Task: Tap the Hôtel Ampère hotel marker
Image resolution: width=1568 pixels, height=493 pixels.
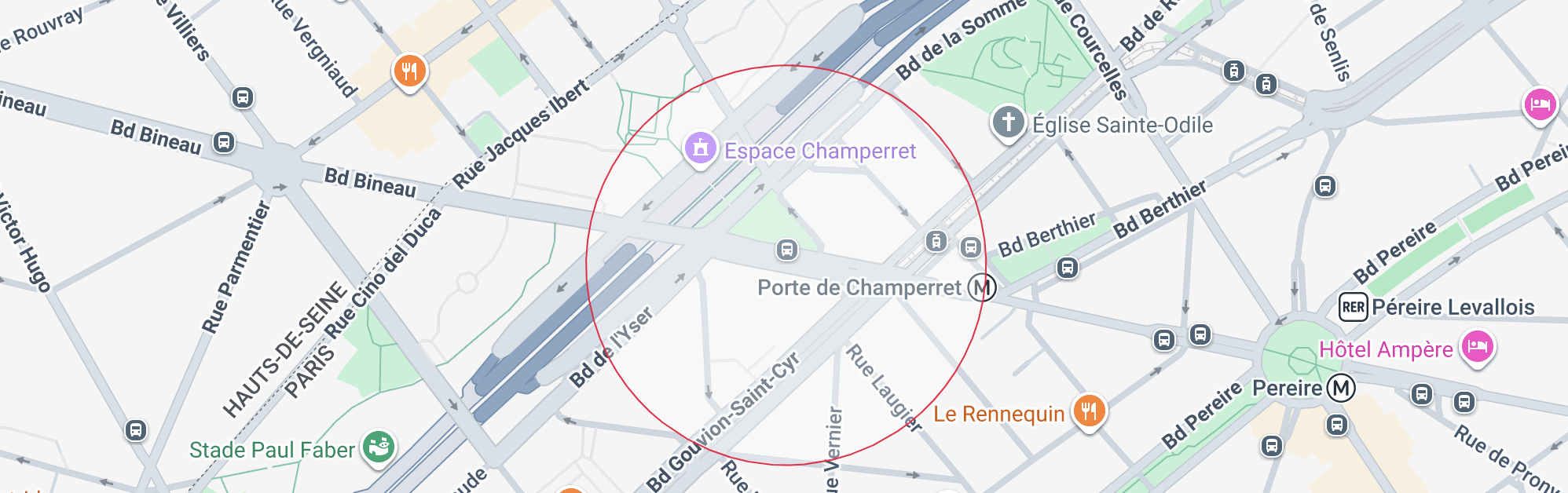Action: point(1477,347)
